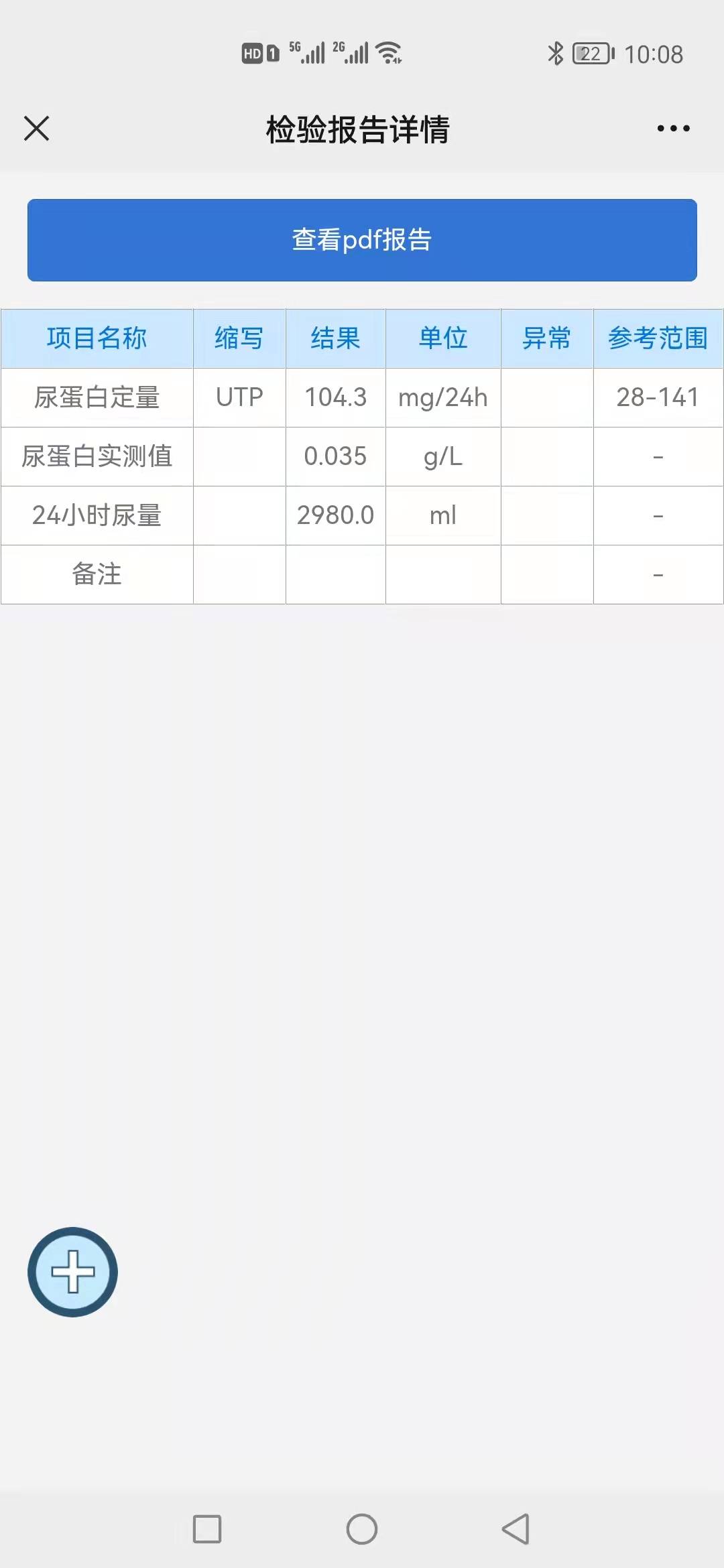Screen dimensions: 724x1568
Task: Select the 参考范围 column header
Action: pyautogui.click(x=658, y=338)
